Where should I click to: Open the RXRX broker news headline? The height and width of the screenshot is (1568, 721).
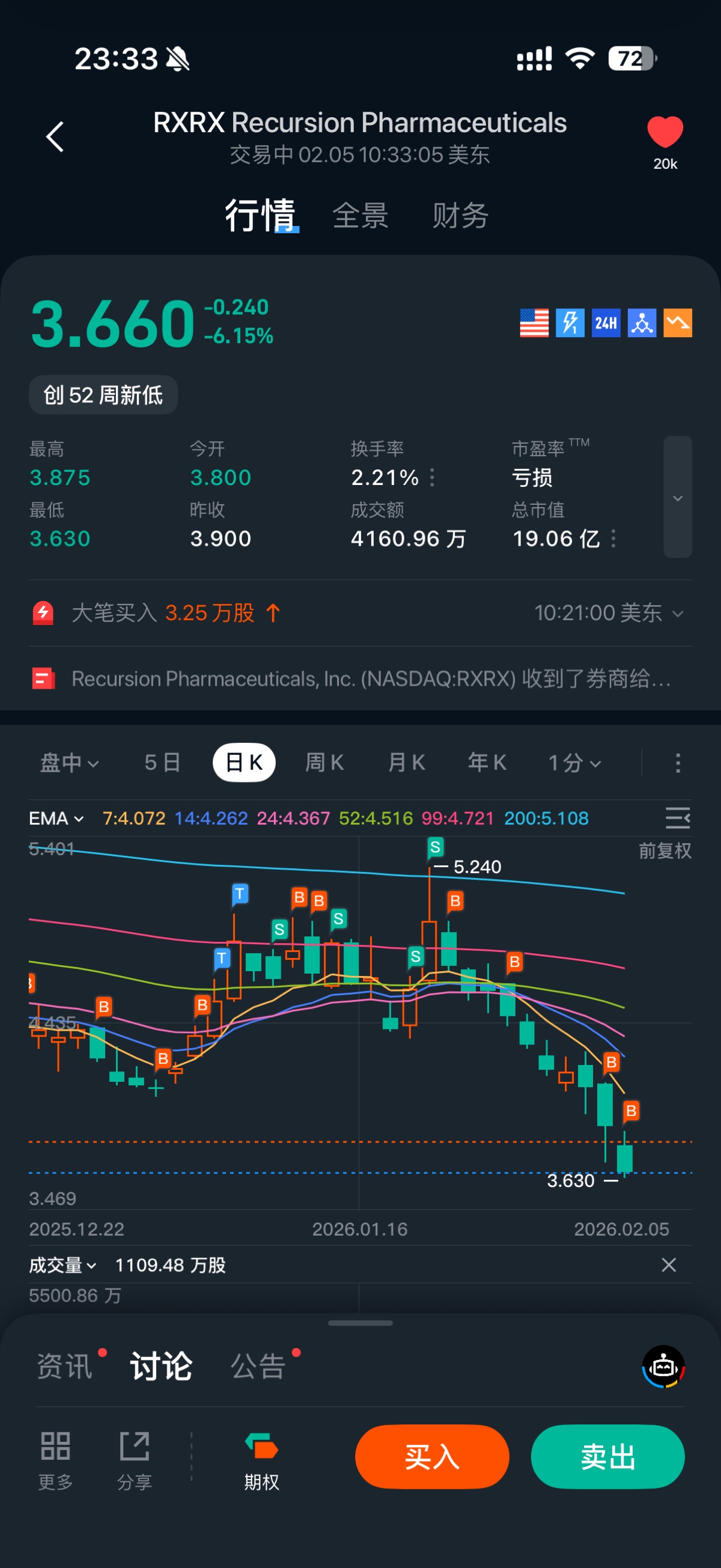371,679
